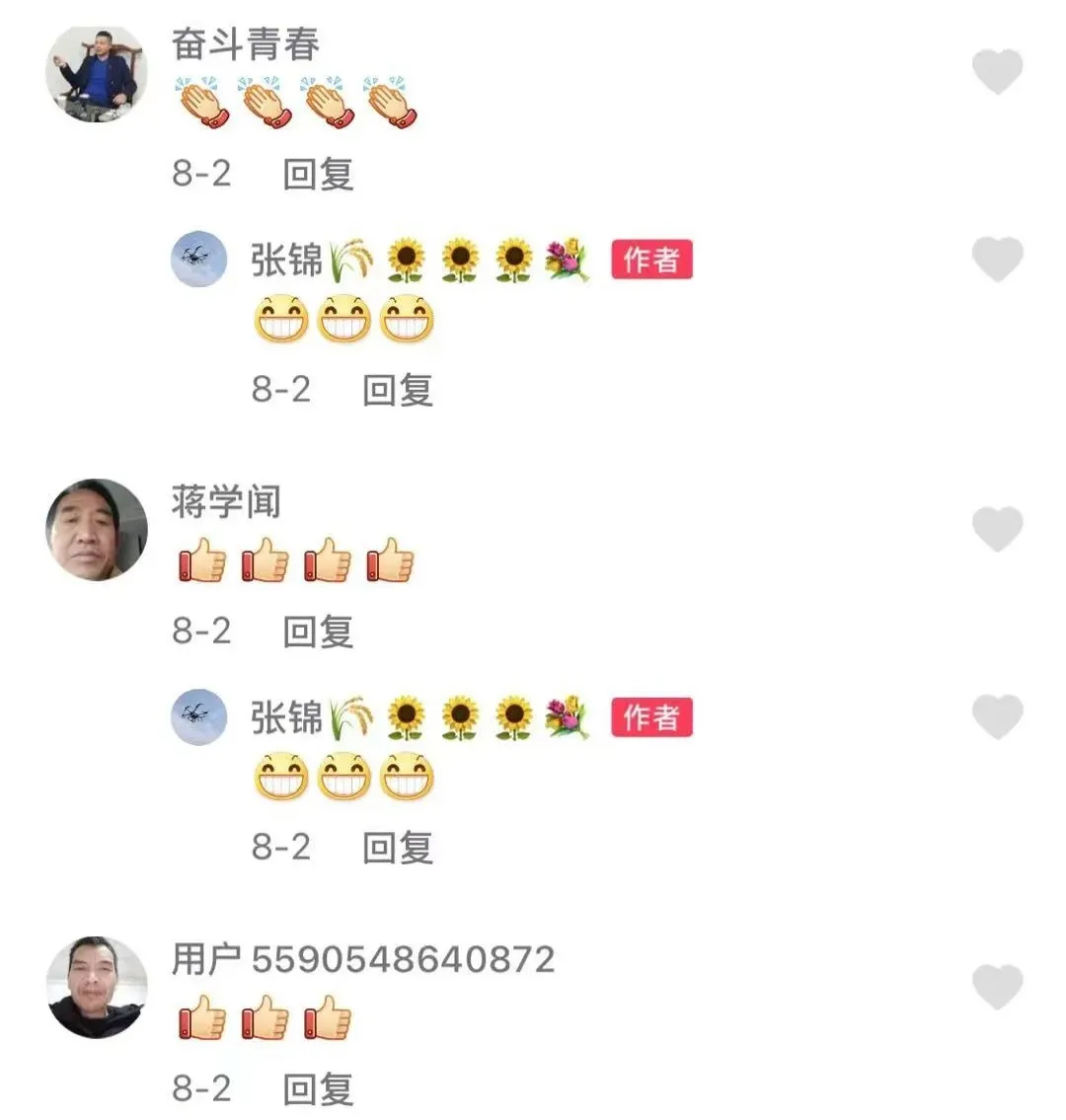Like the comment by 奋斗青春
This screenshot has height=1120, width=1066.
[x=997, y=72]
